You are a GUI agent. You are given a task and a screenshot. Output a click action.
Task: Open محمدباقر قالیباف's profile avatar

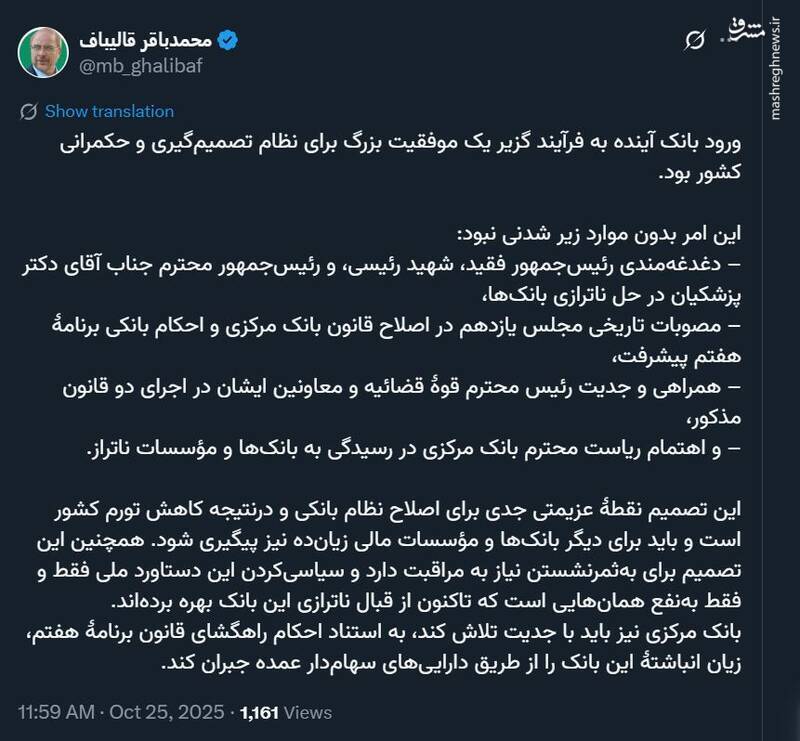point(43,53)
